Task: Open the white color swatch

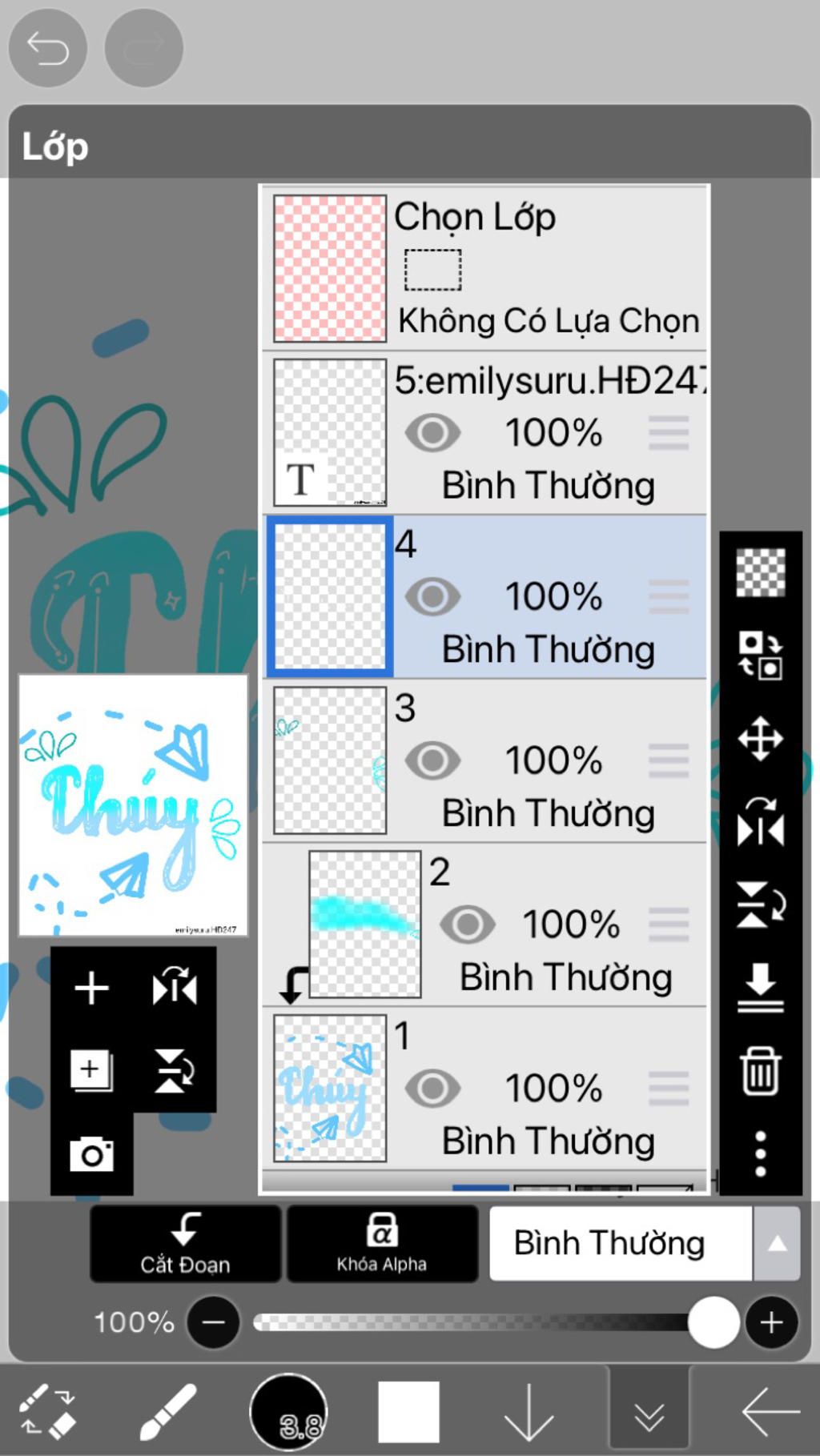Action: pos(408,1411)
